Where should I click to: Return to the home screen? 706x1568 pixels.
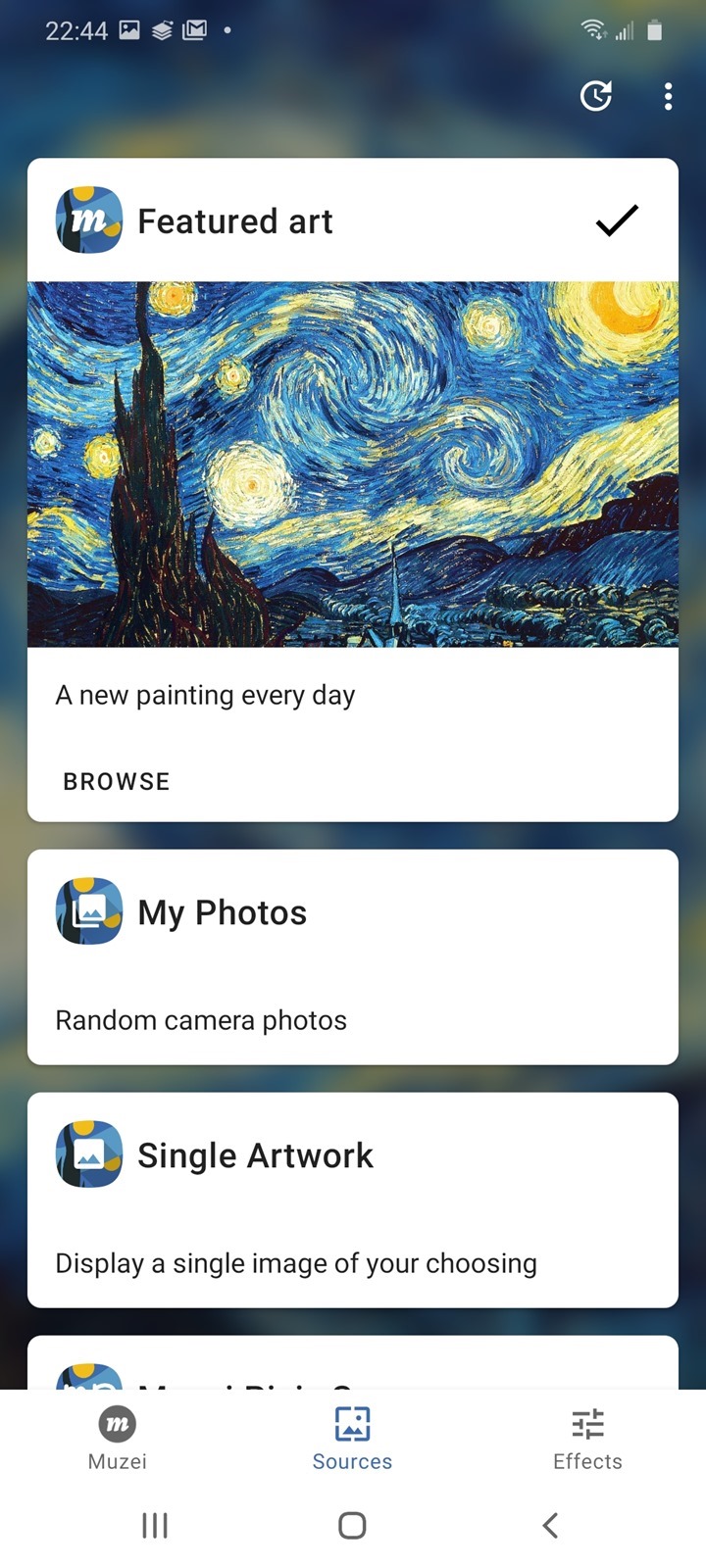(352, 1525)
